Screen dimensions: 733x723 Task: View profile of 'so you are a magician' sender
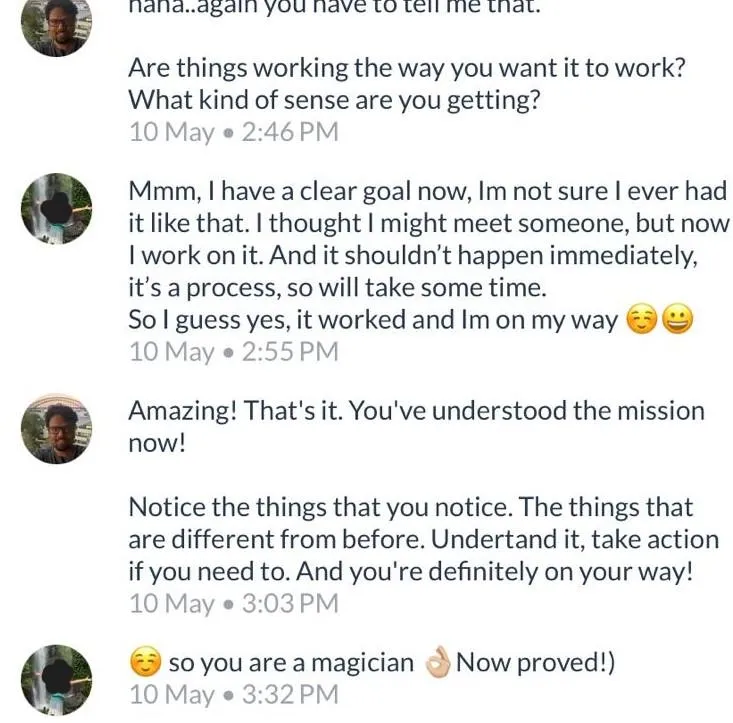tap(57, 680)
